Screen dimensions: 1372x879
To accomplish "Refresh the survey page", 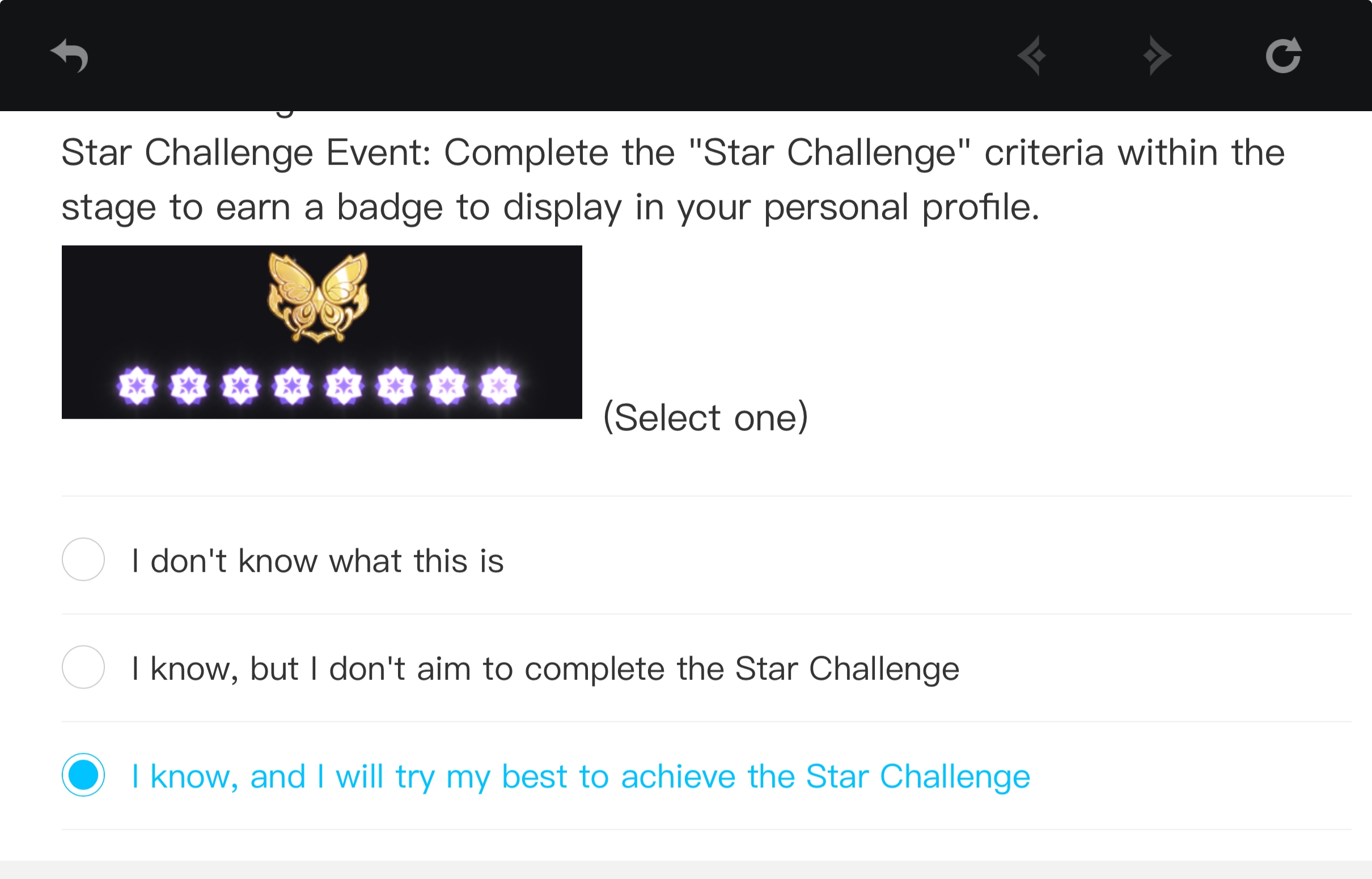I will click(1283, 56).
